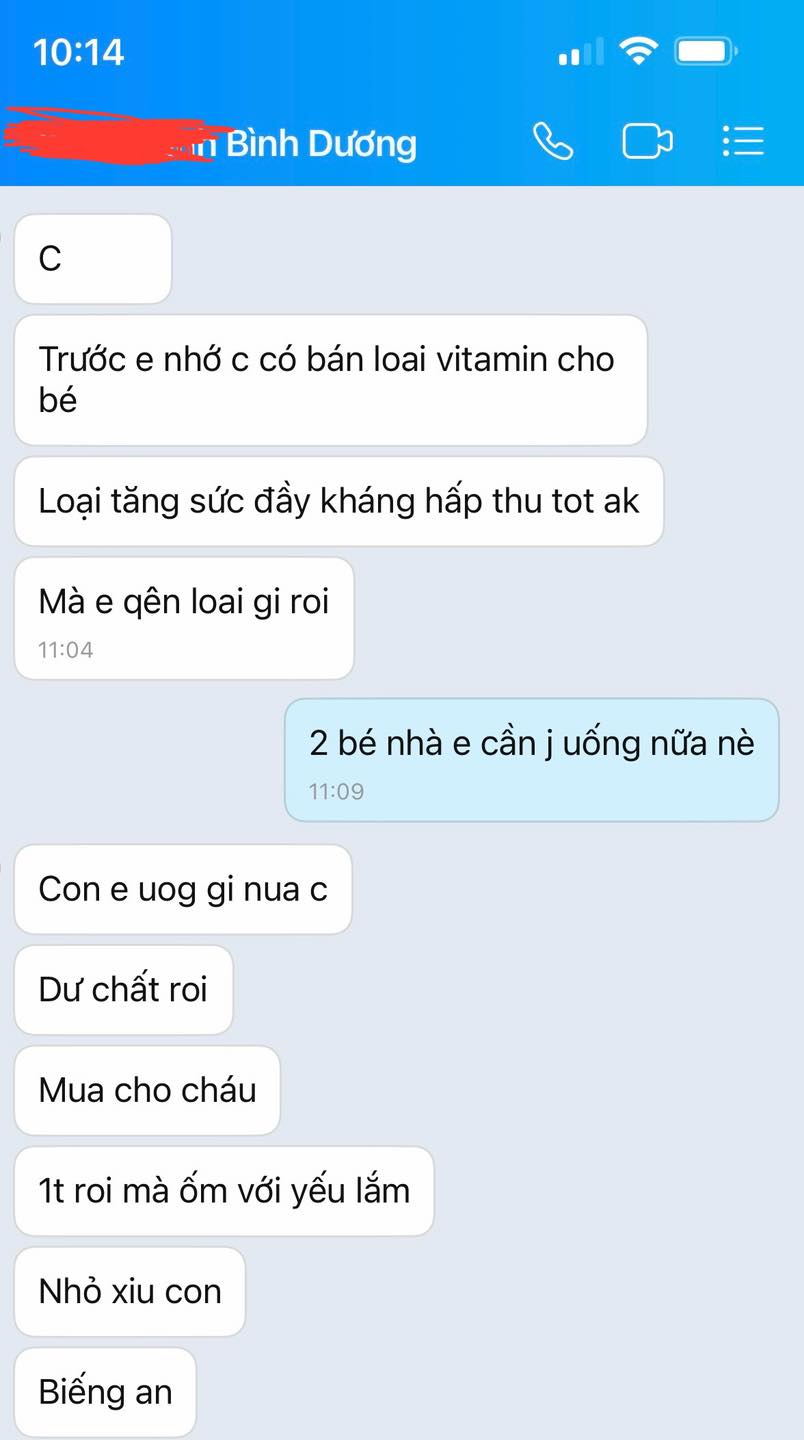
Task: Tap the message about vitamin cho bé
Action: [330, 380]
